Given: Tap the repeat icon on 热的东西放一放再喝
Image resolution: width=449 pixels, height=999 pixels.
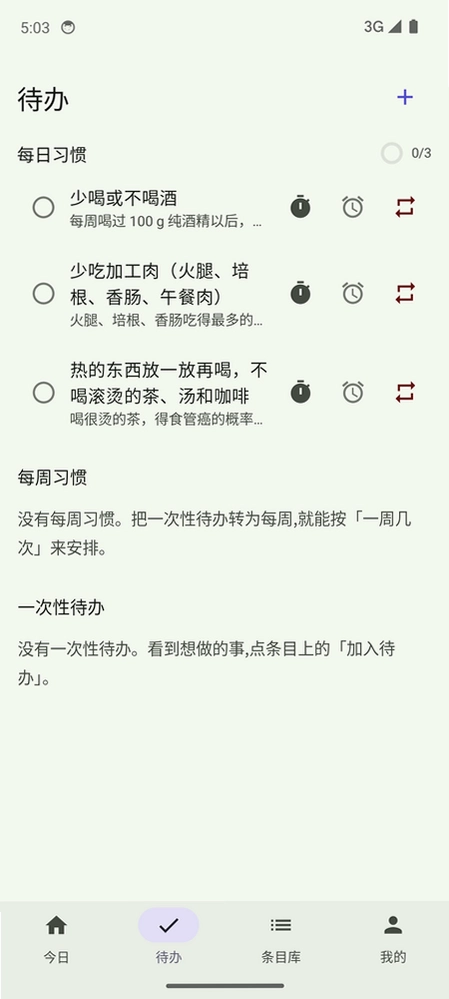Looking at the screenshot, I should pos(405,392).
